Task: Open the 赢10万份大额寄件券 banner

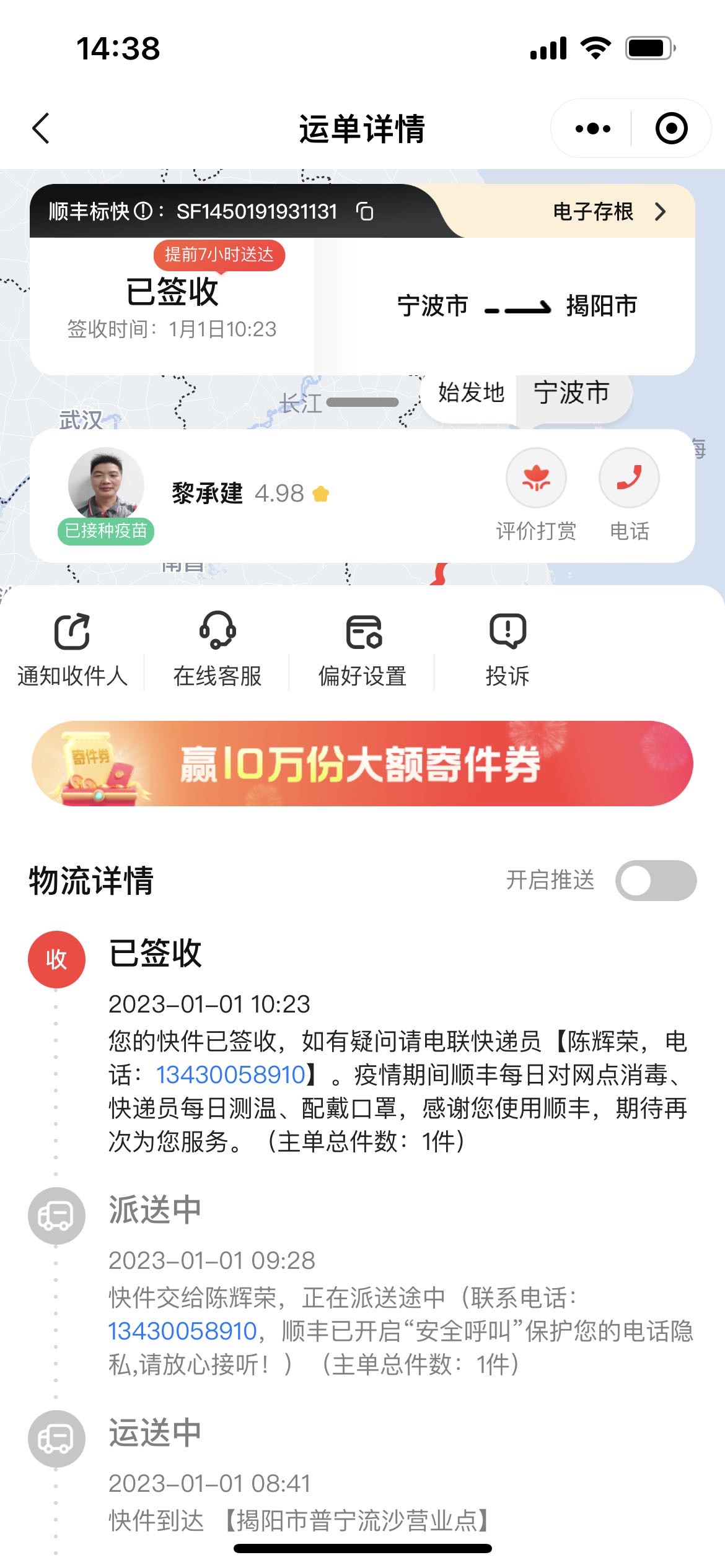Action: click(362, 763)
